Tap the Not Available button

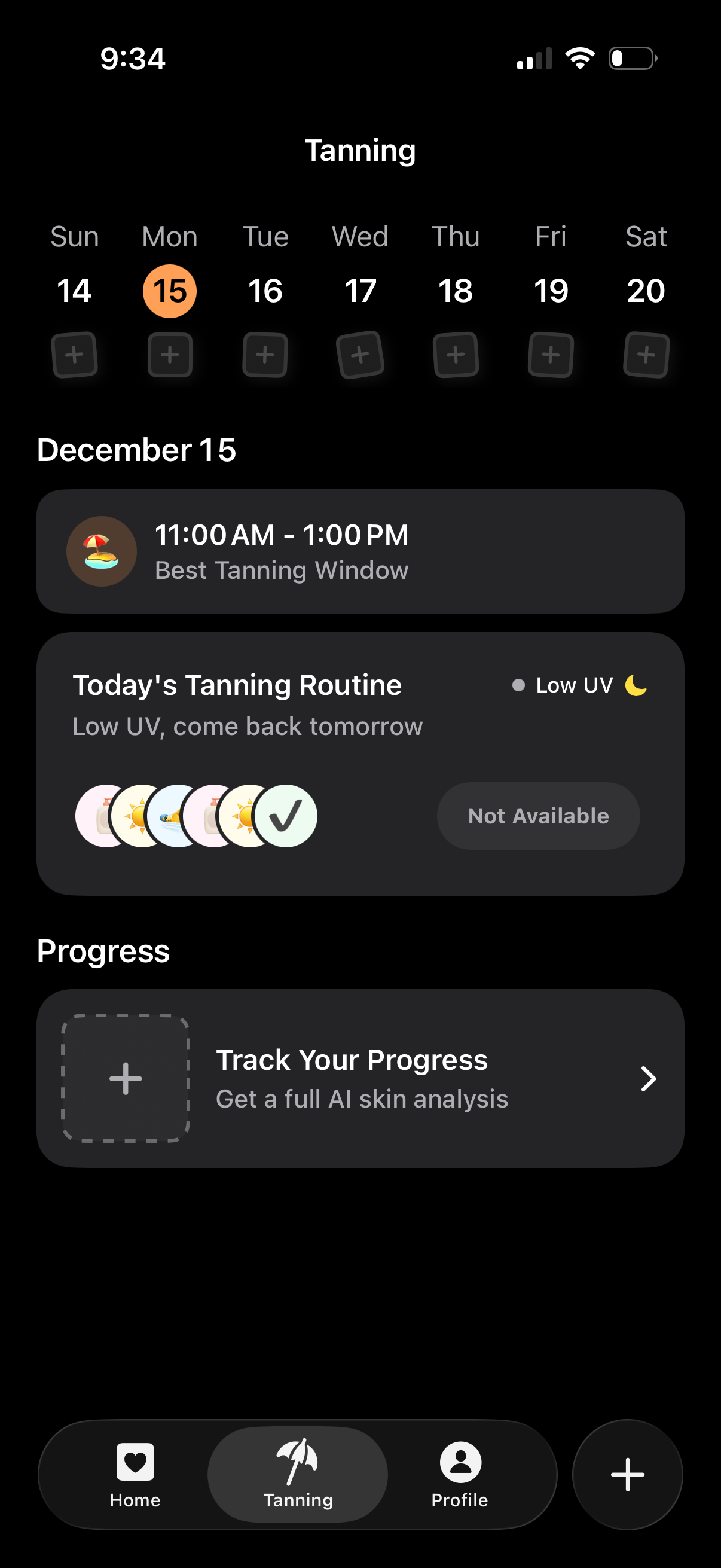point(538,816)
